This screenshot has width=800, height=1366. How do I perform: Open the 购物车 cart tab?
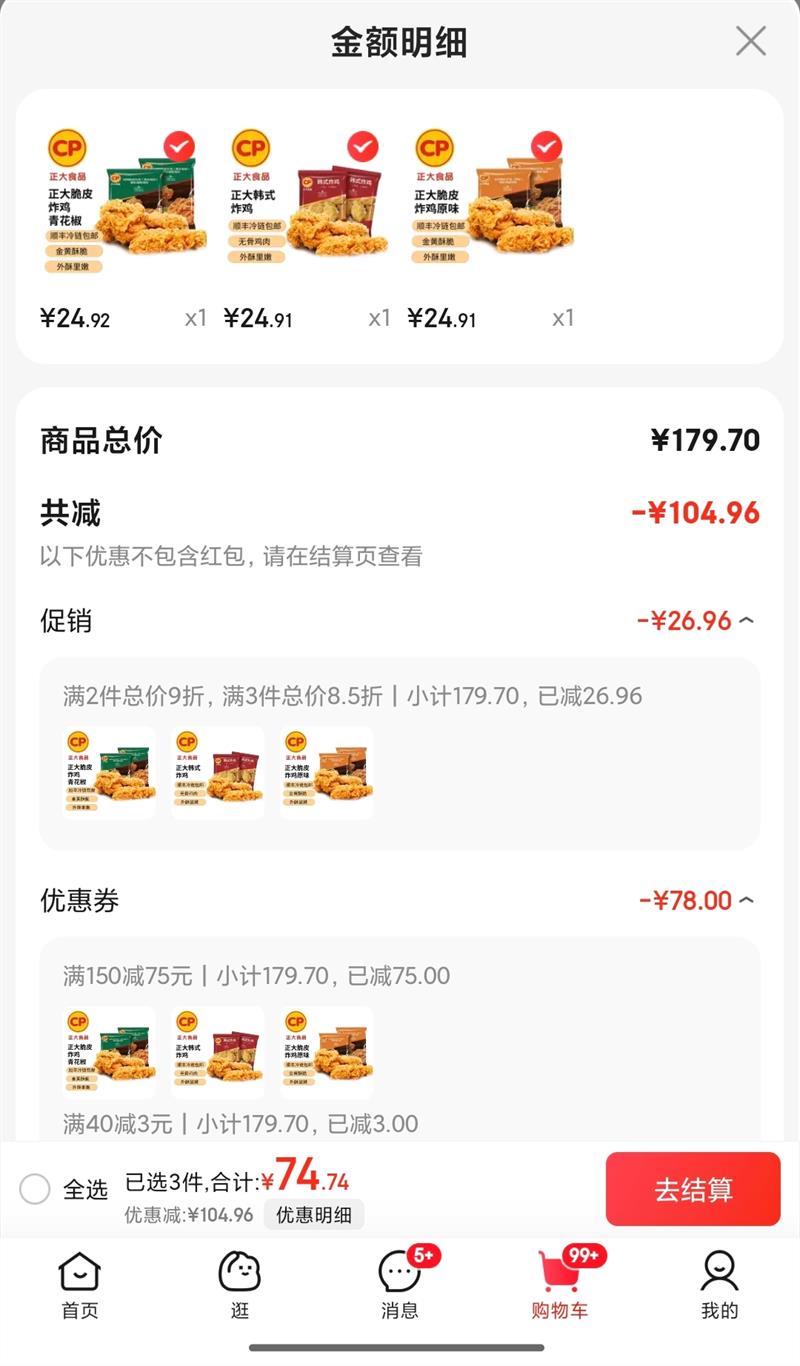560,1285
